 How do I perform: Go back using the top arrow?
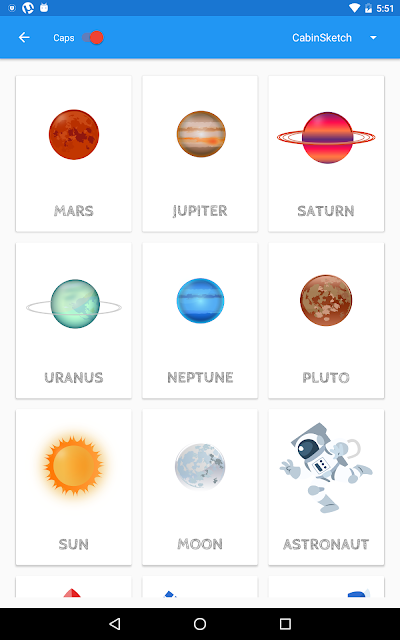(x=24, y=38)
